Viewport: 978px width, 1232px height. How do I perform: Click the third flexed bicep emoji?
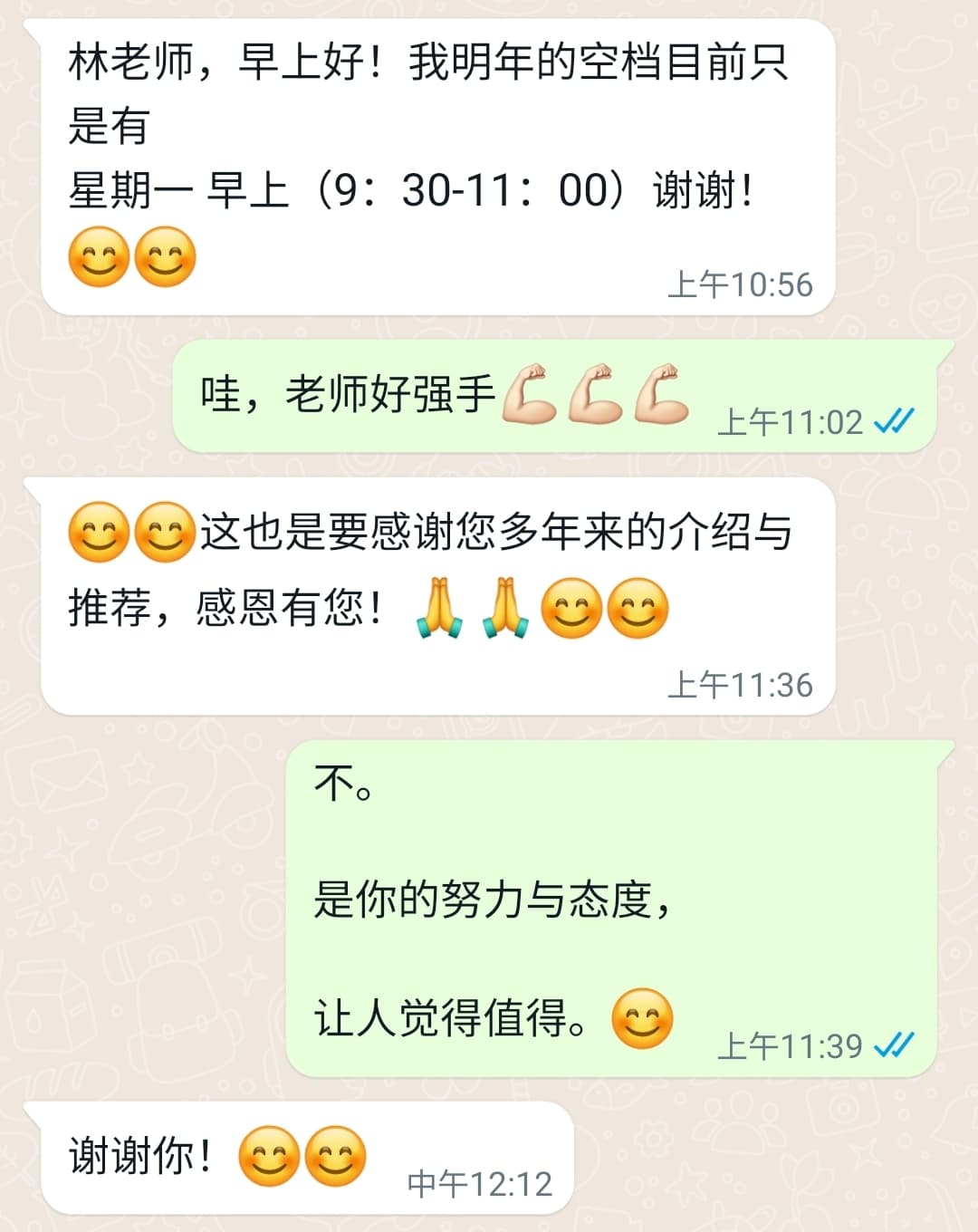[661, 394]
